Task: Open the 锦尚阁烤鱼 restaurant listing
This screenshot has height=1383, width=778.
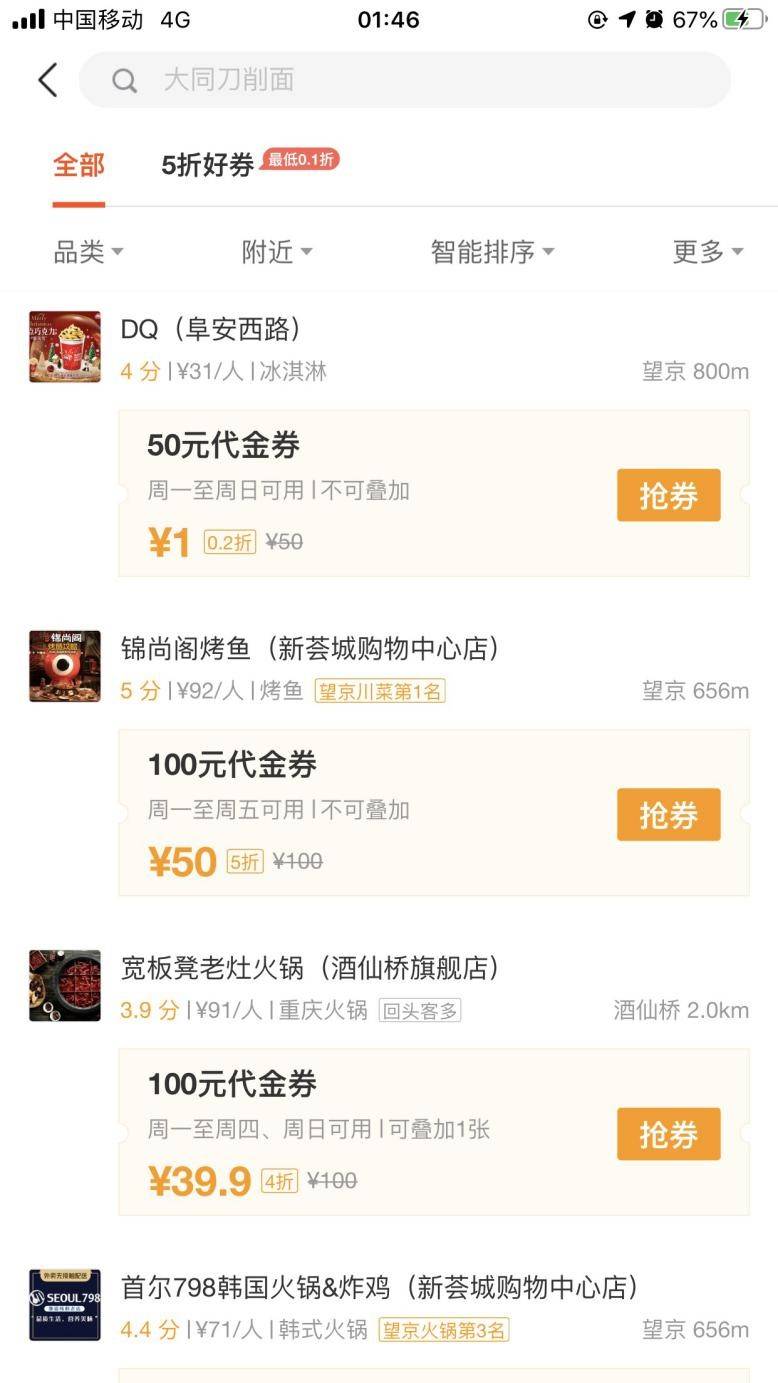Action: coord(310,649)
